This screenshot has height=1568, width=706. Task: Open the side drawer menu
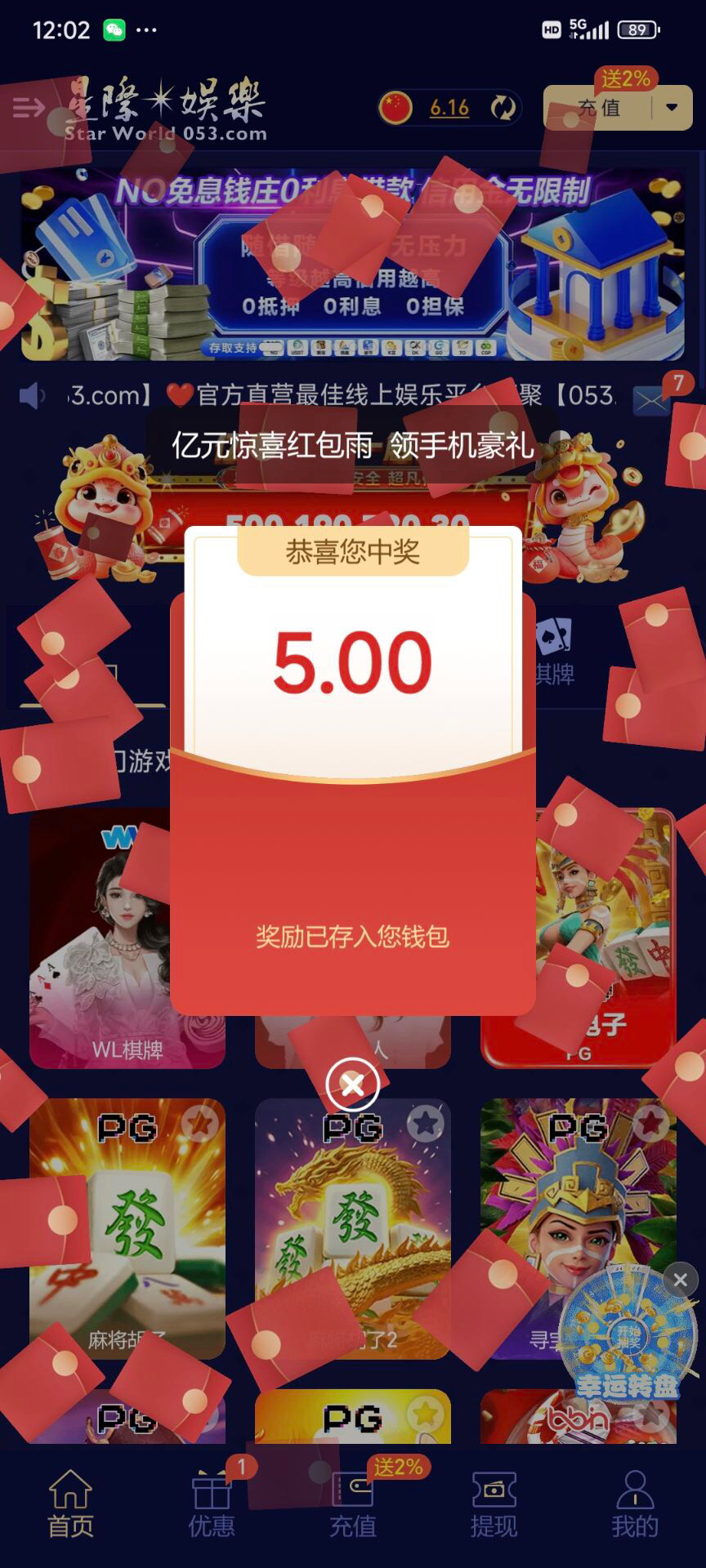click(x=29, y=108)
